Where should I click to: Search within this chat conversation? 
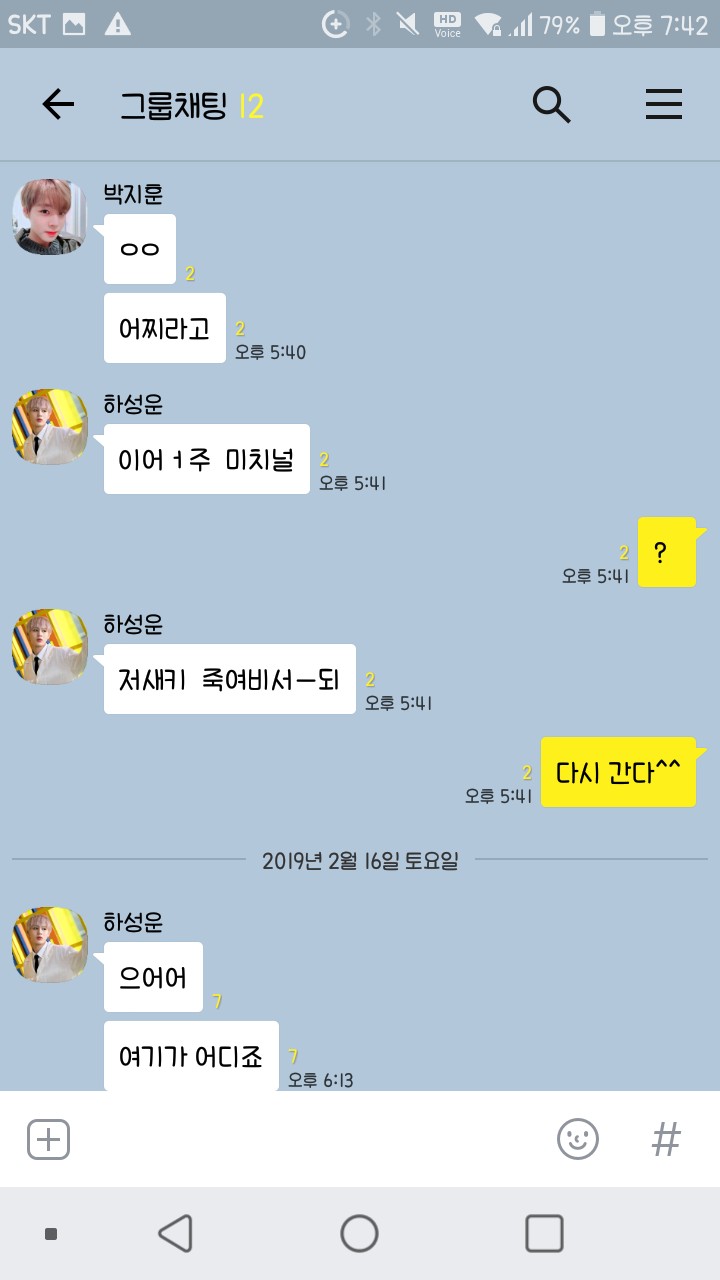551,104
